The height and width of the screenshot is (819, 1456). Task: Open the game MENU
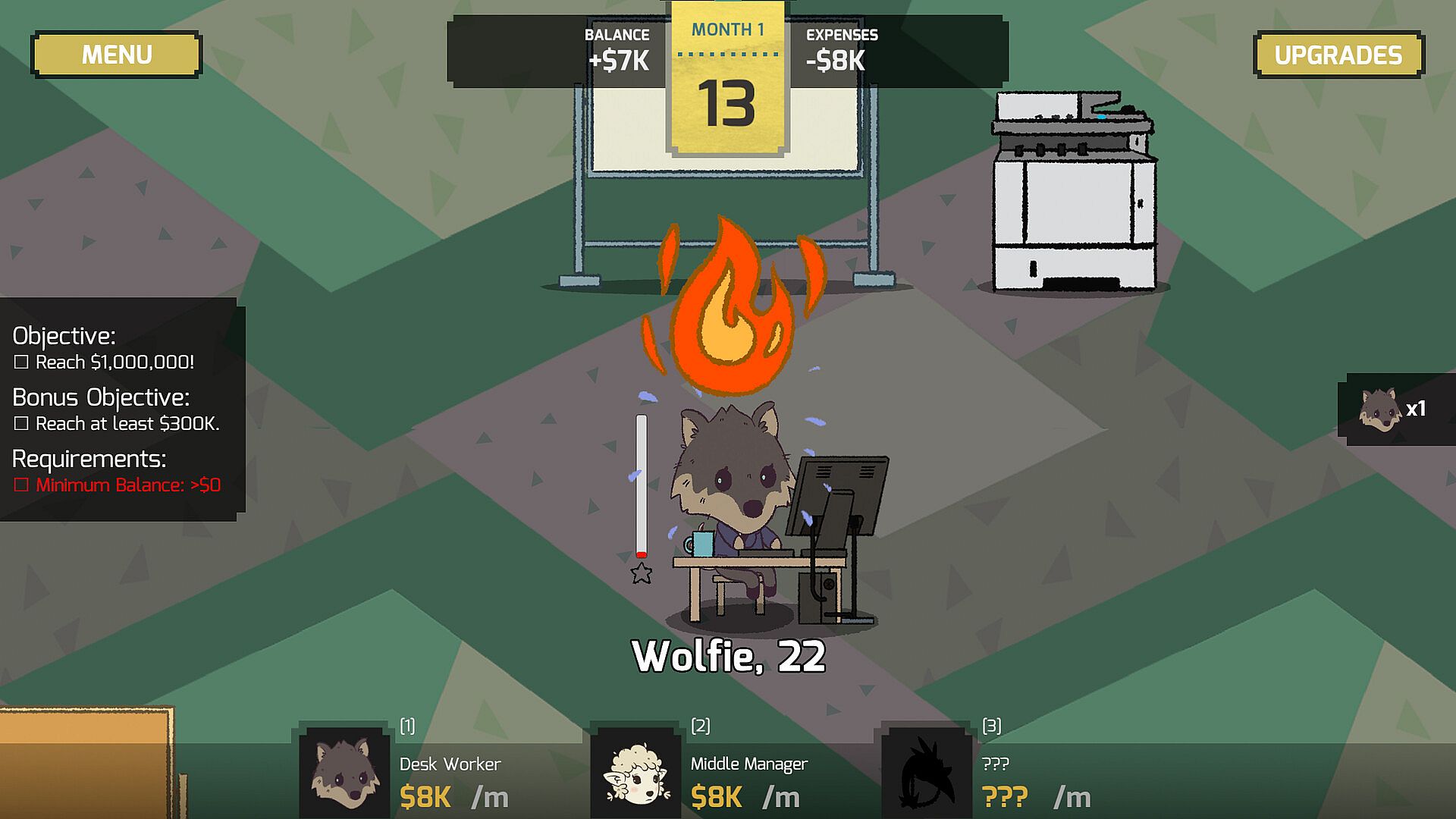click(116, 55)
